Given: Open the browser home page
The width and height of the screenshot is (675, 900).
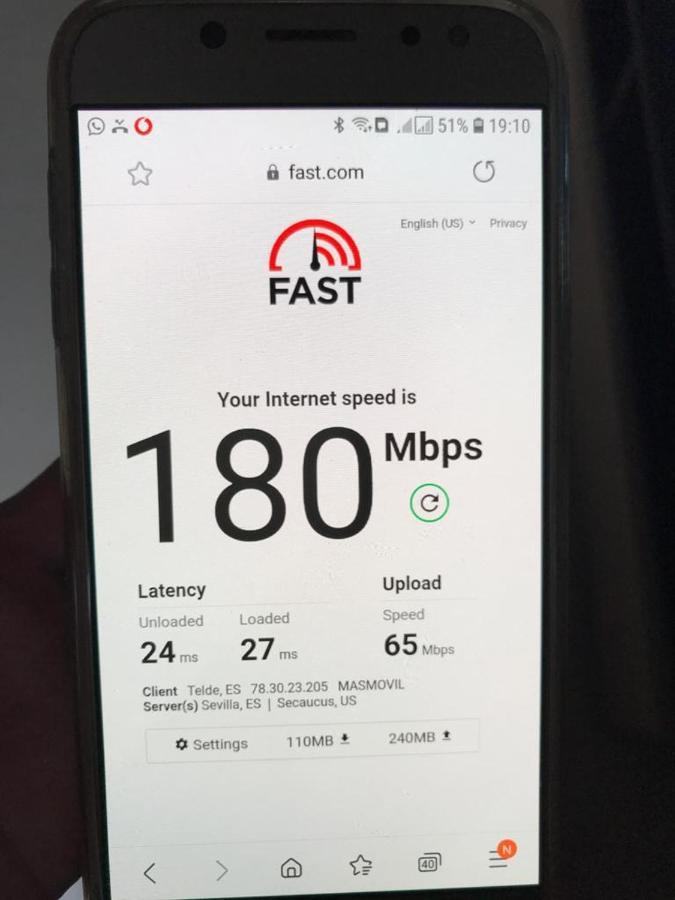Looking at the screenshot, I should [291, 868].
